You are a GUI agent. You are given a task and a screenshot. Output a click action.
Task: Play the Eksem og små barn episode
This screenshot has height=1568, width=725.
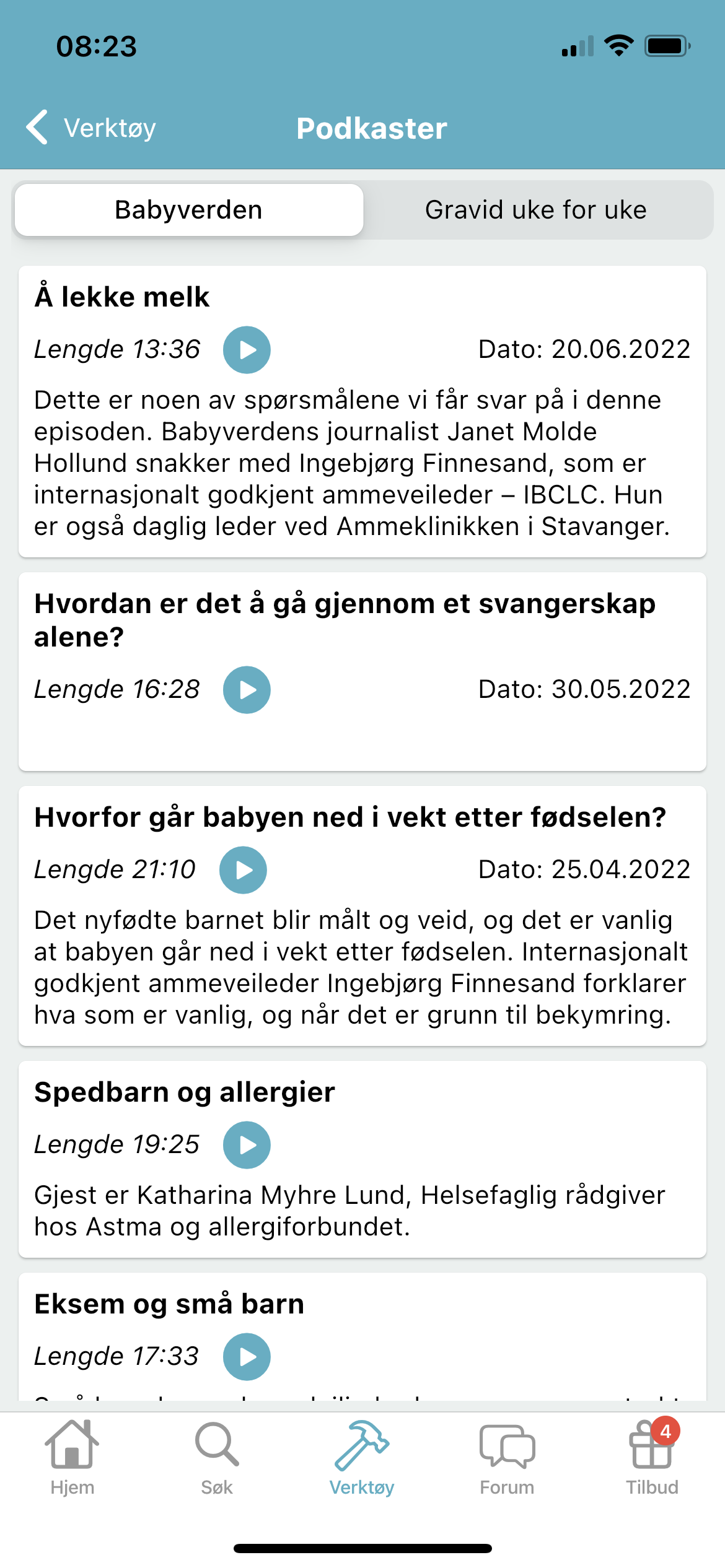point(247,1357)
